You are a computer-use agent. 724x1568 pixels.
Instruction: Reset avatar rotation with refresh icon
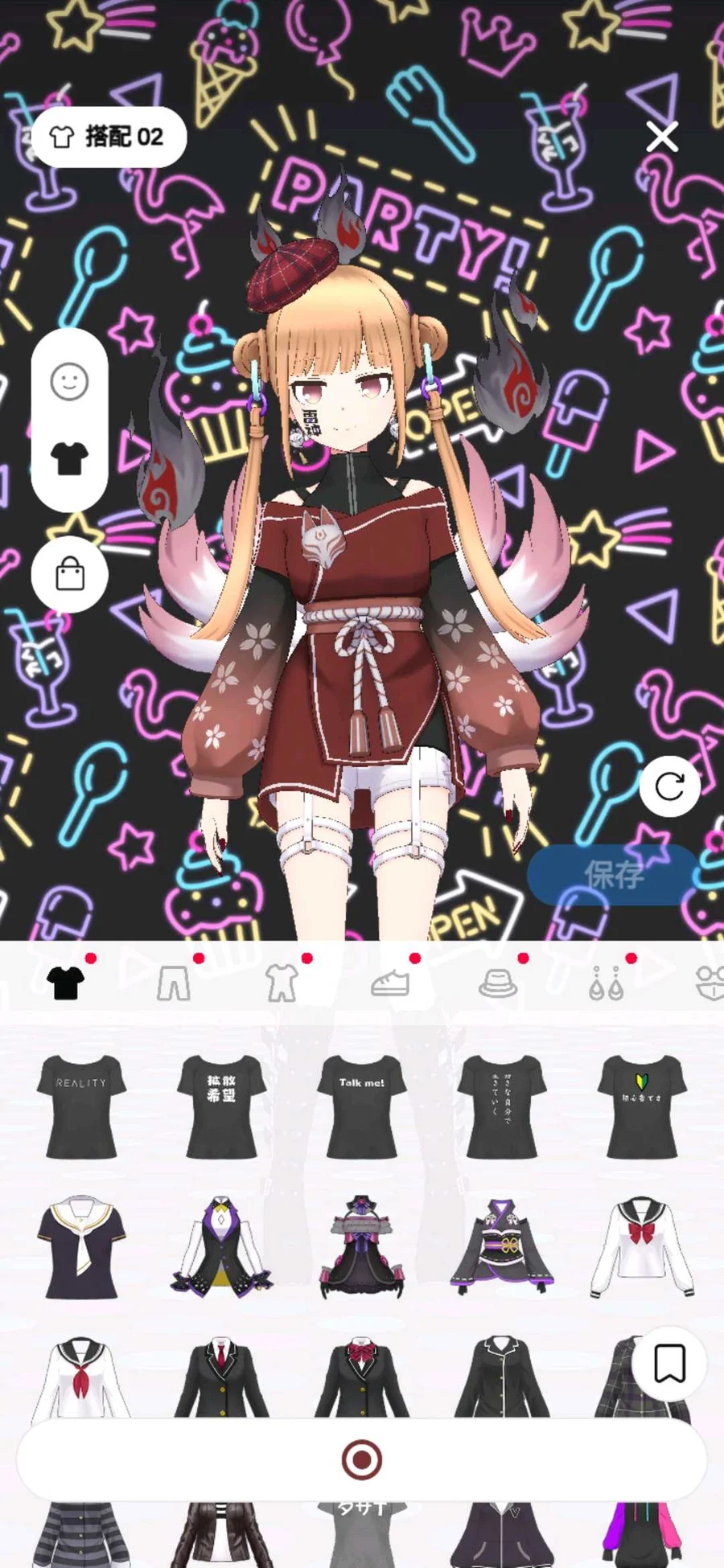coord(669,786)
